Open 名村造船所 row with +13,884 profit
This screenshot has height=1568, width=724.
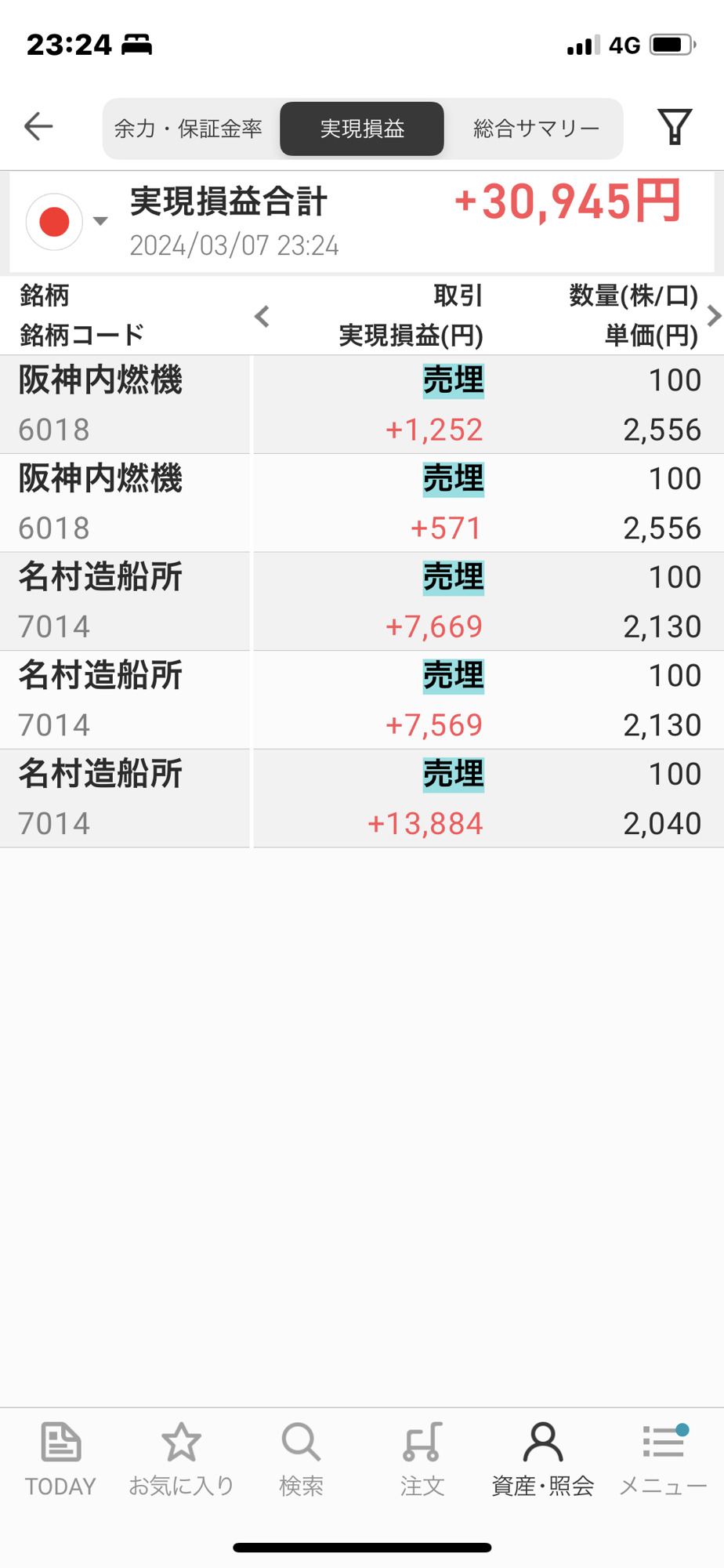[362, 798]
